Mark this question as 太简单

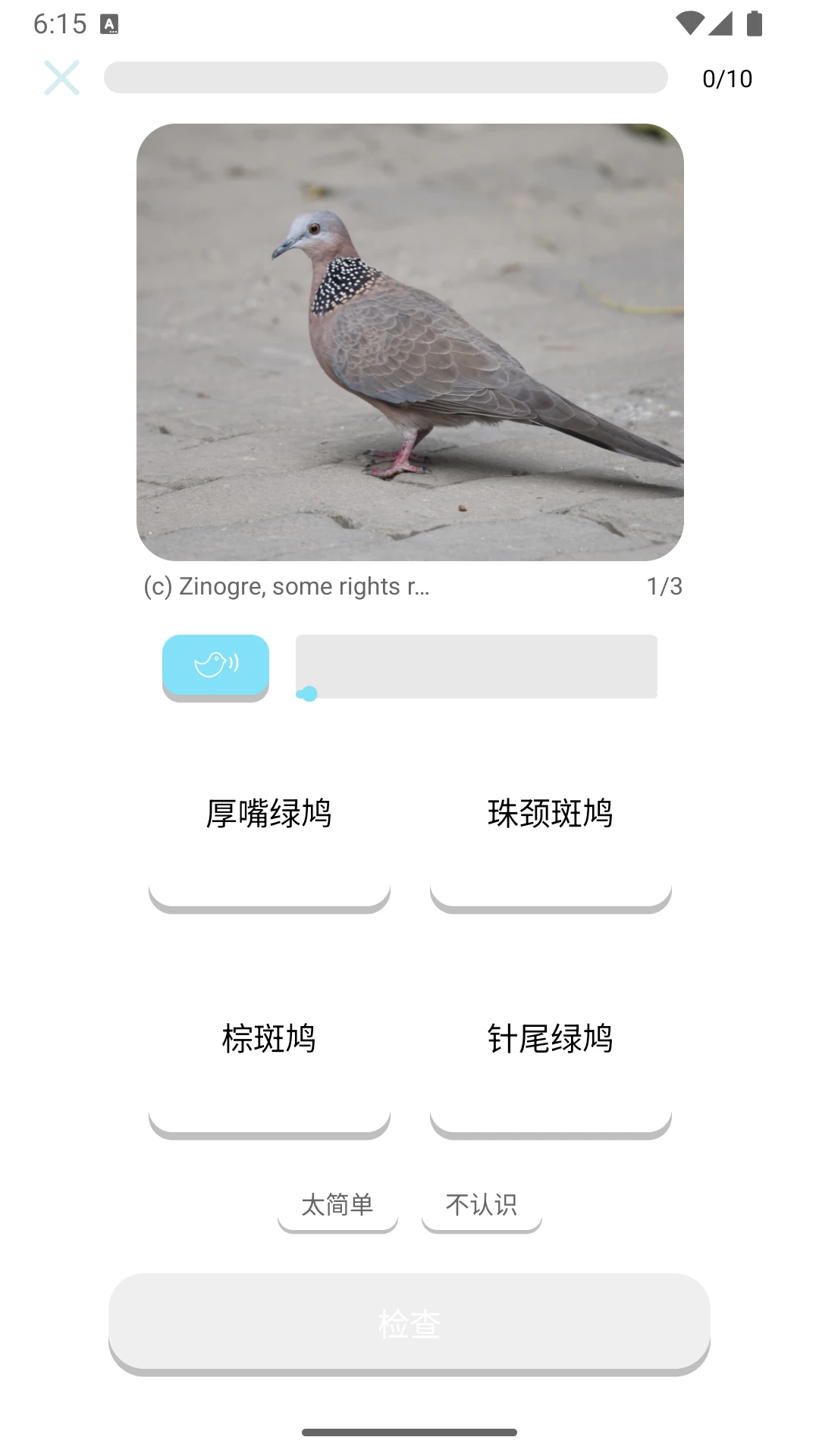click(337, 1205)
